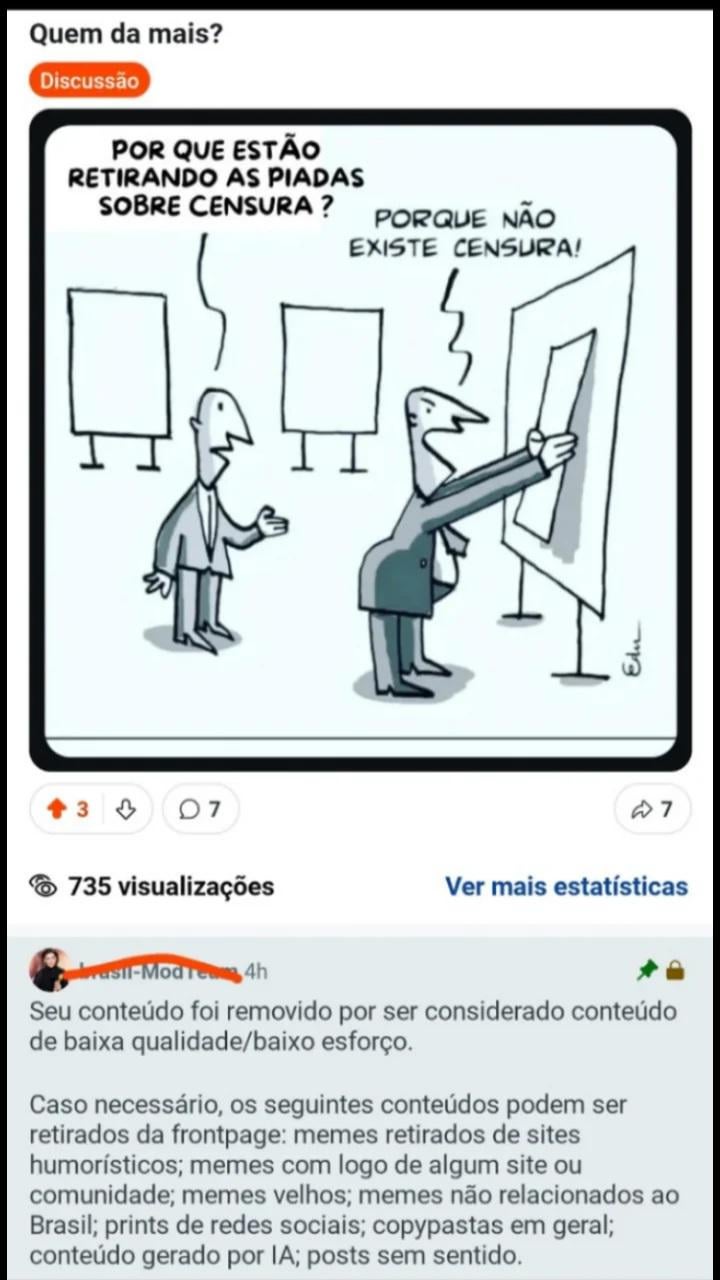Screen dimensions: 720x1280
Task: Share the post via the arrow button
Action: pos(652,809)
